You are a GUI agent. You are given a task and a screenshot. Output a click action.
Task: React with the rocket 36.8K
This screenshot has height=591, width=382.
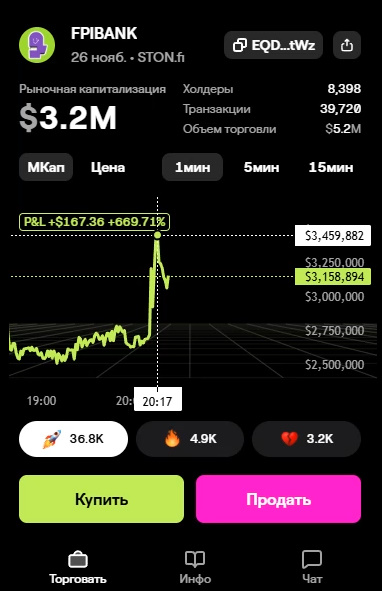point(74,439)
